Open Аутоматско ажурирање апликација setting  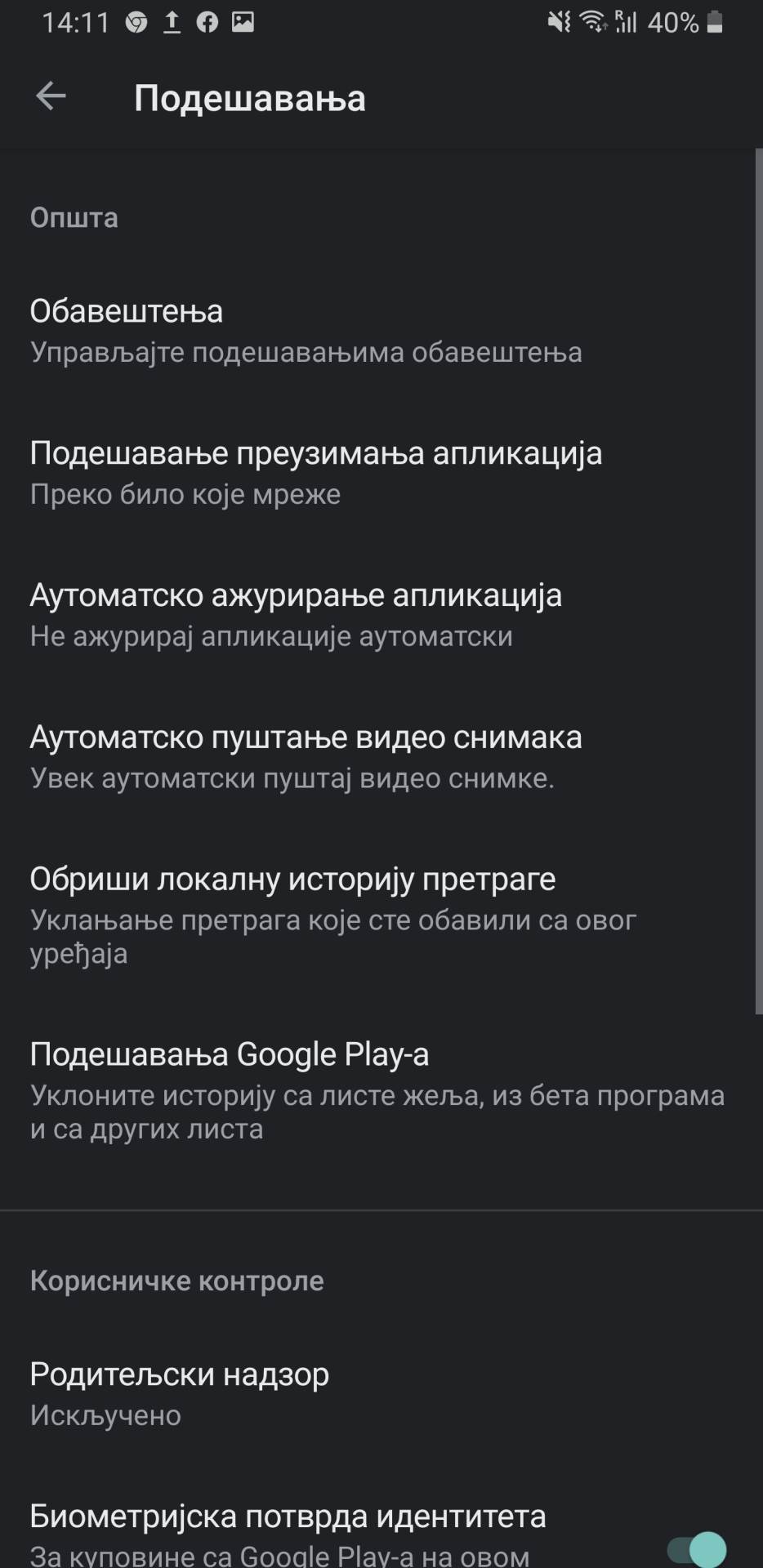(x=297, y=614)
